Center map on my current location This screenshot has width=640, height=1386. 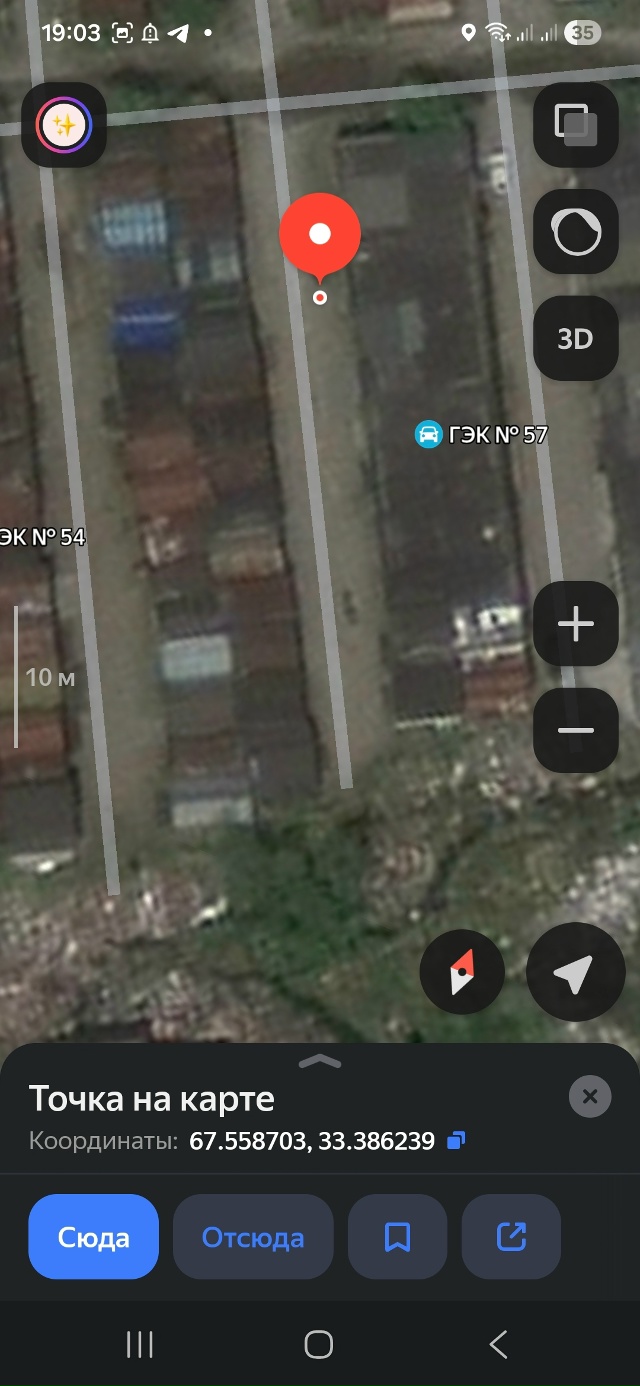(x=575, y=973)
